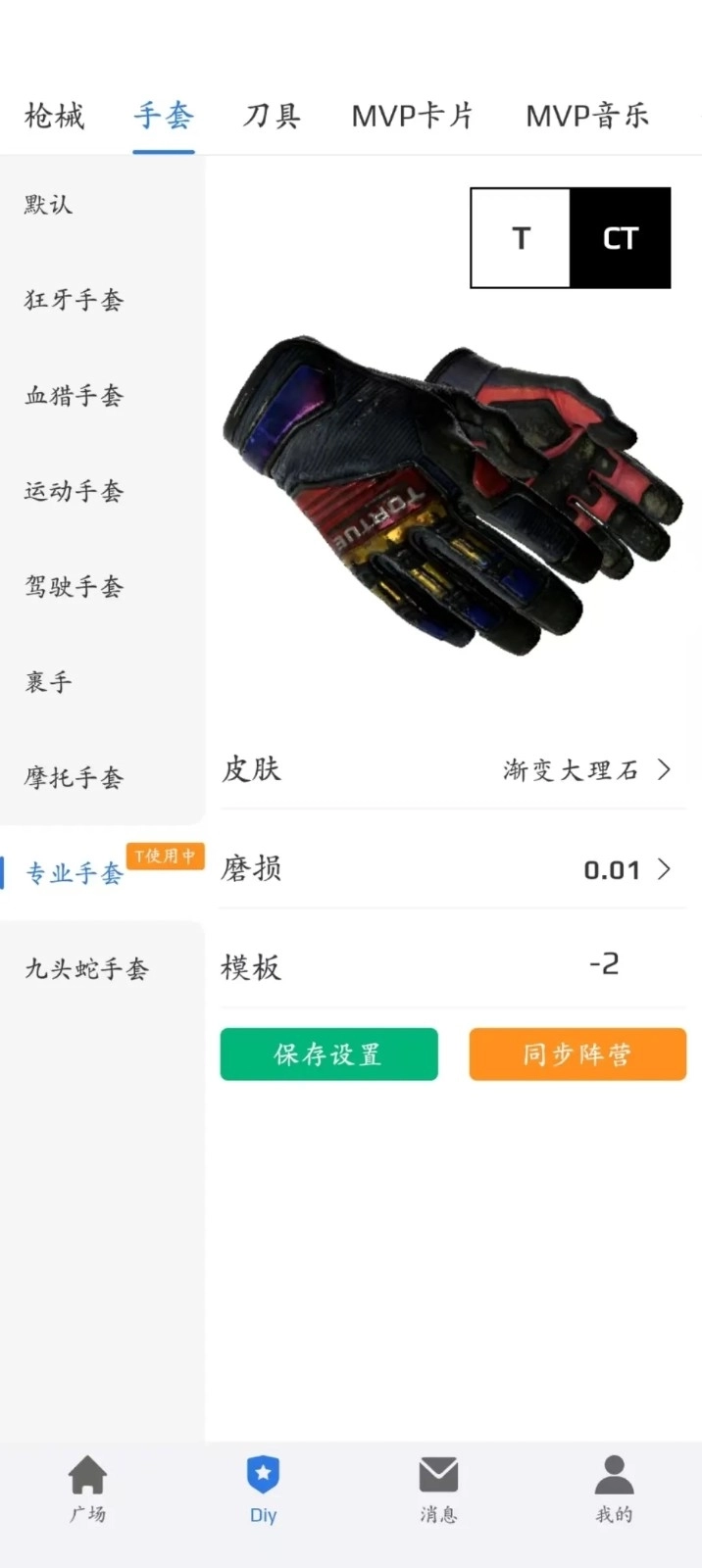Select the T faction
The image size is (702, 1568).
[521, 238]
